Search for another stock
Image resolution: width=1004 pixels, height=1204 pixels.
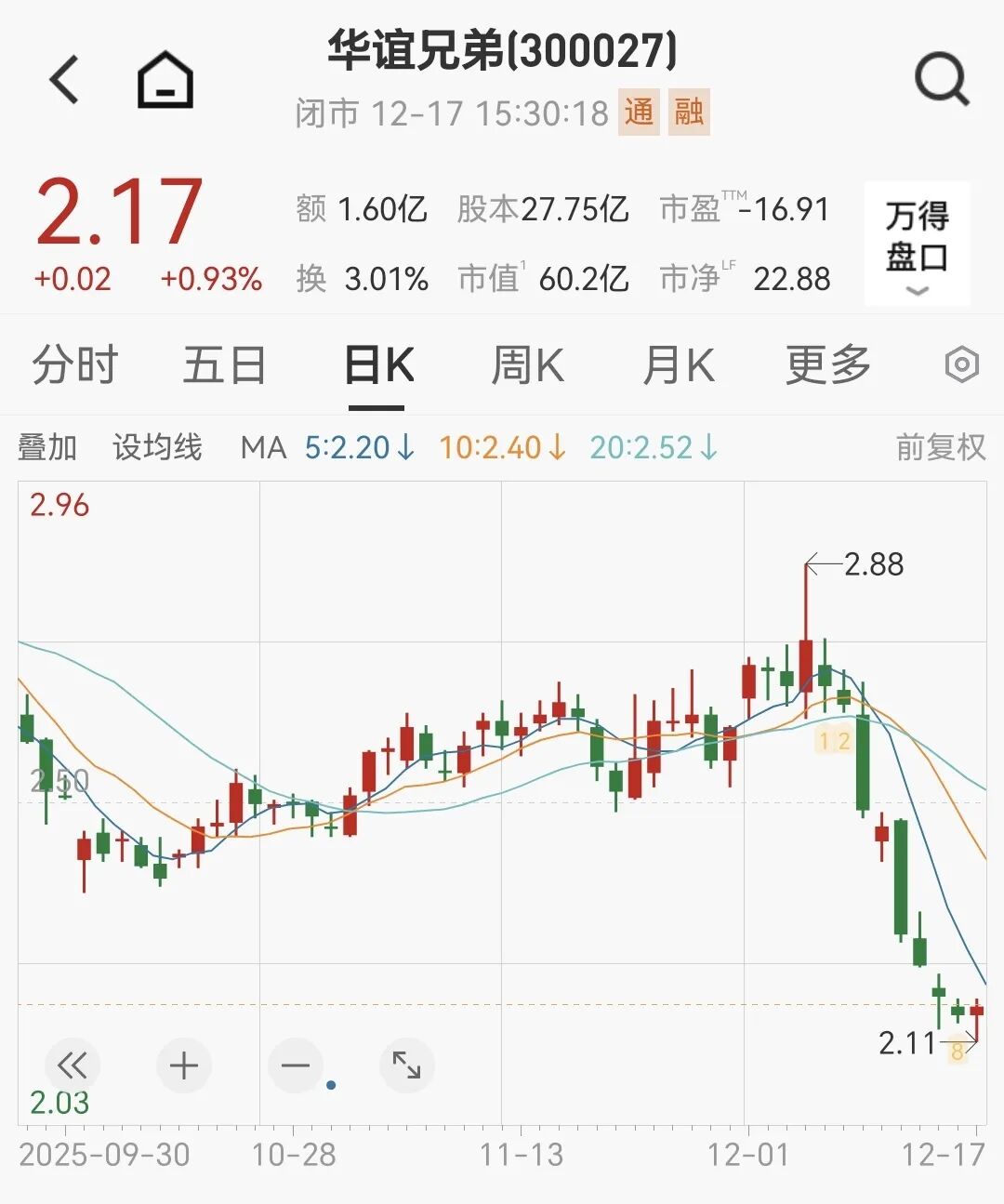coord(942,79)
